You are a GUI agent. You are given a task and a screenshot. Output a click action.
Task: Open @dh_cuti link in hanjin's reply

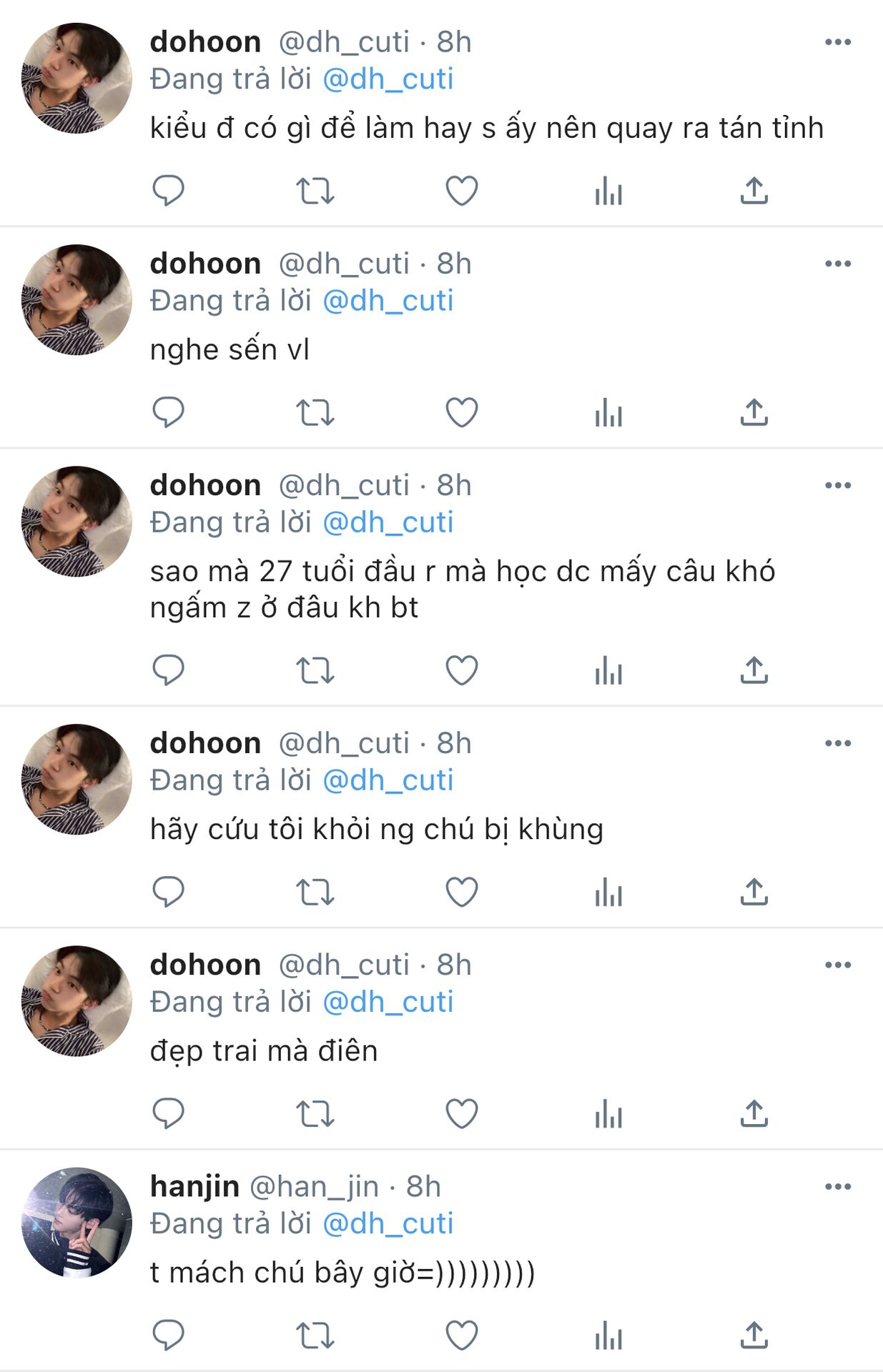point(388,1223)
